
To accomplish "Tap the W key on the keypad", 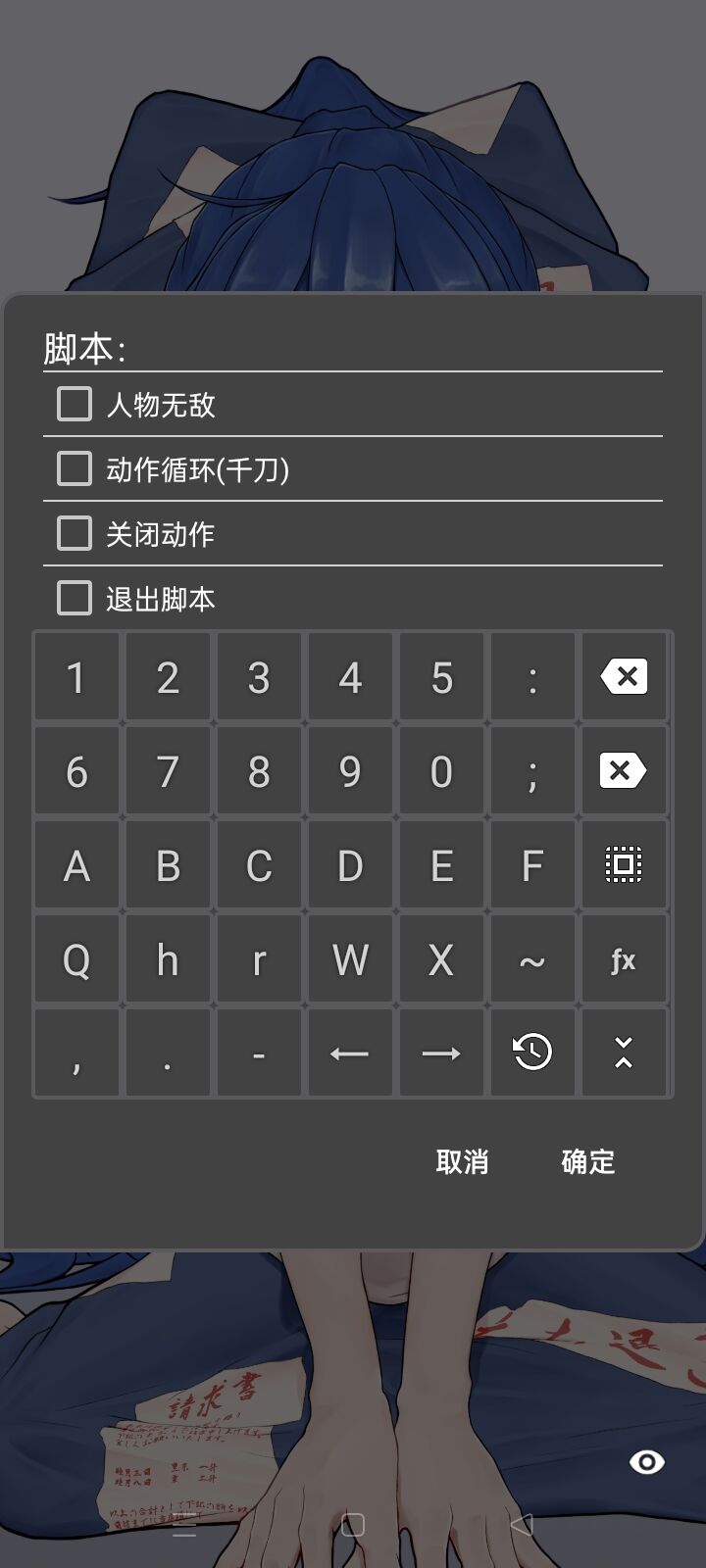I will point(350,960).
